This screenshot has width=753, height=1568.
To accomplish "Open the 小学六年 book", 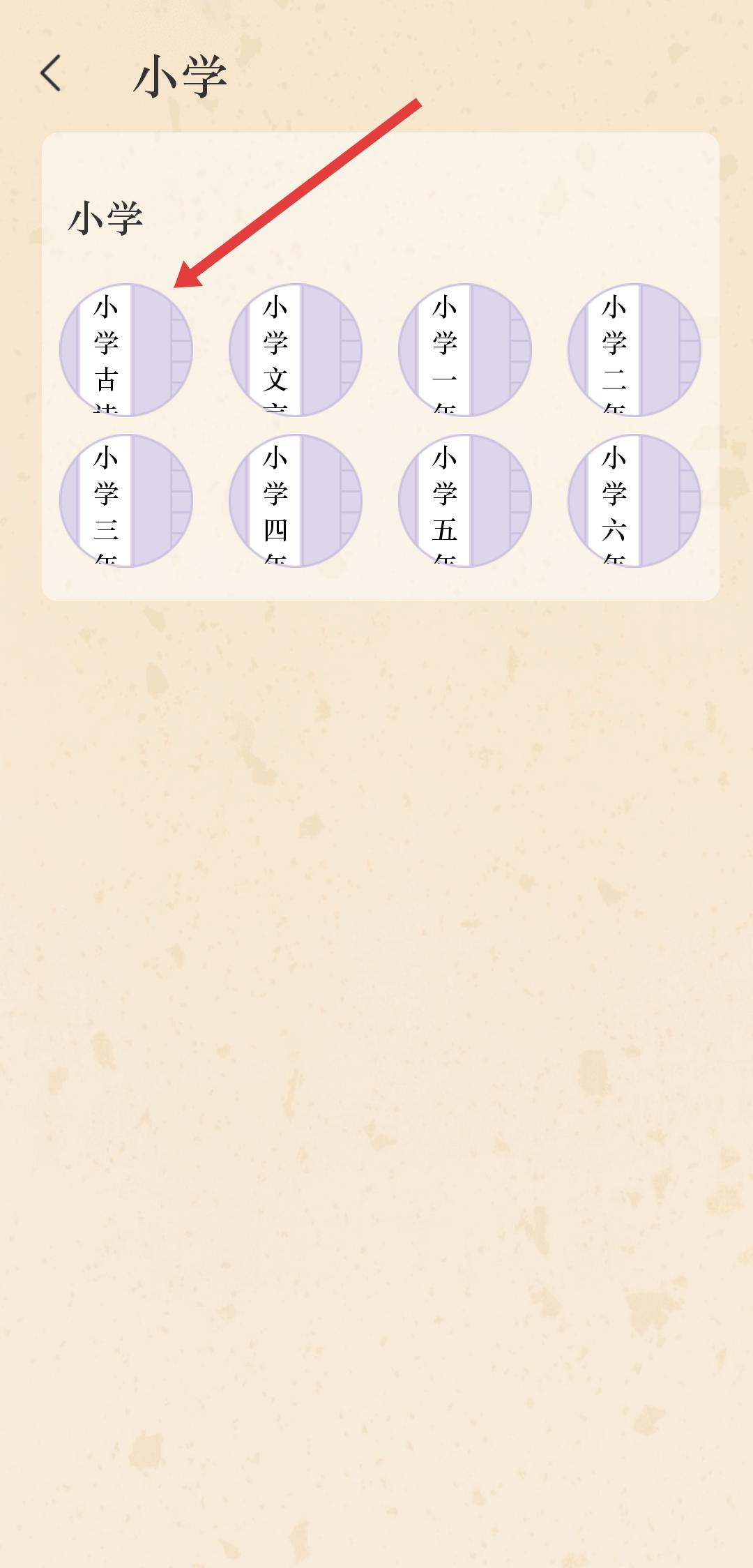I will pos(634,501).
